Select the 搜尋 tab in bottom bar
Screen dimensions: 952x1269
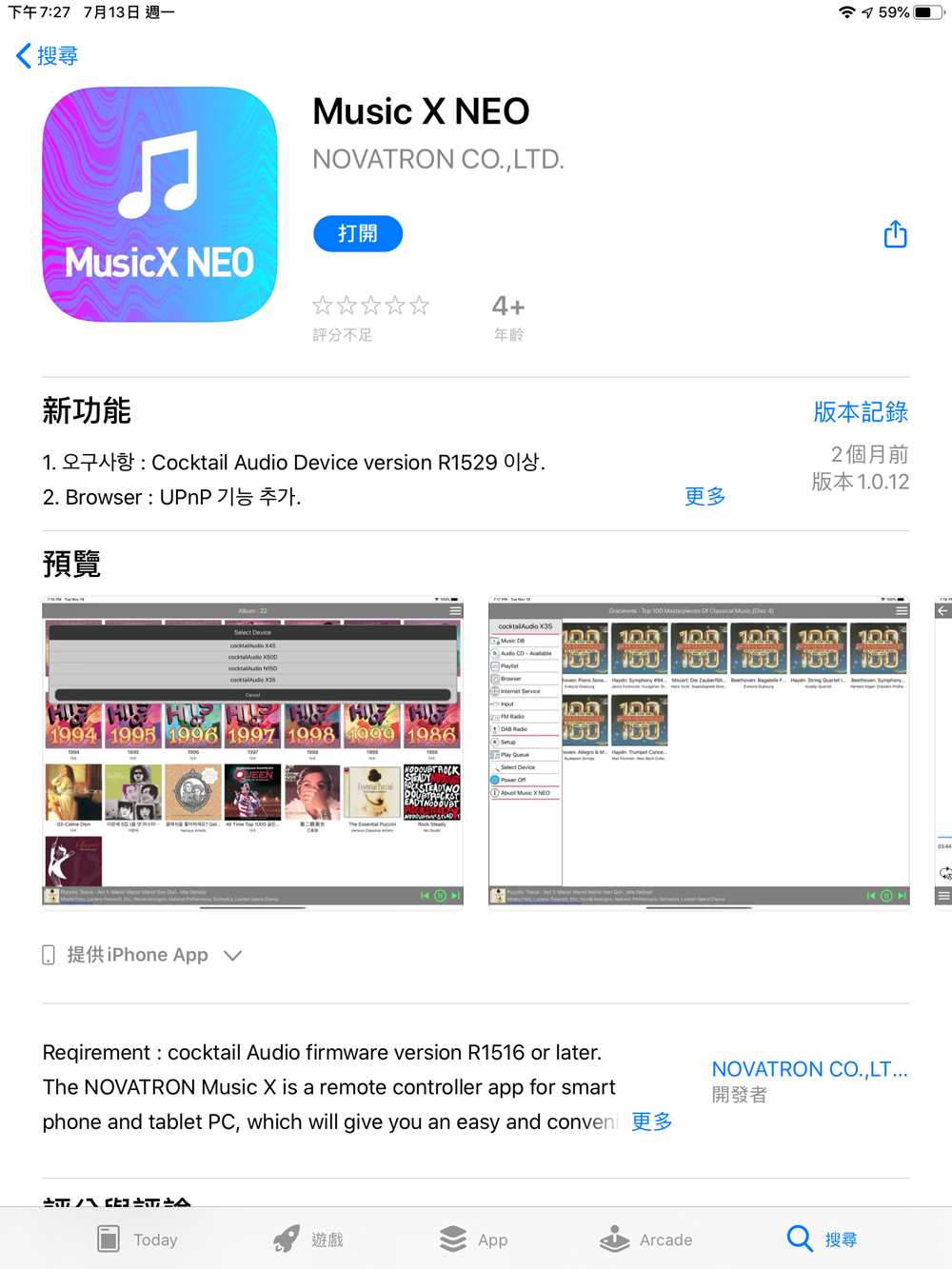[x=822, y=1239]
